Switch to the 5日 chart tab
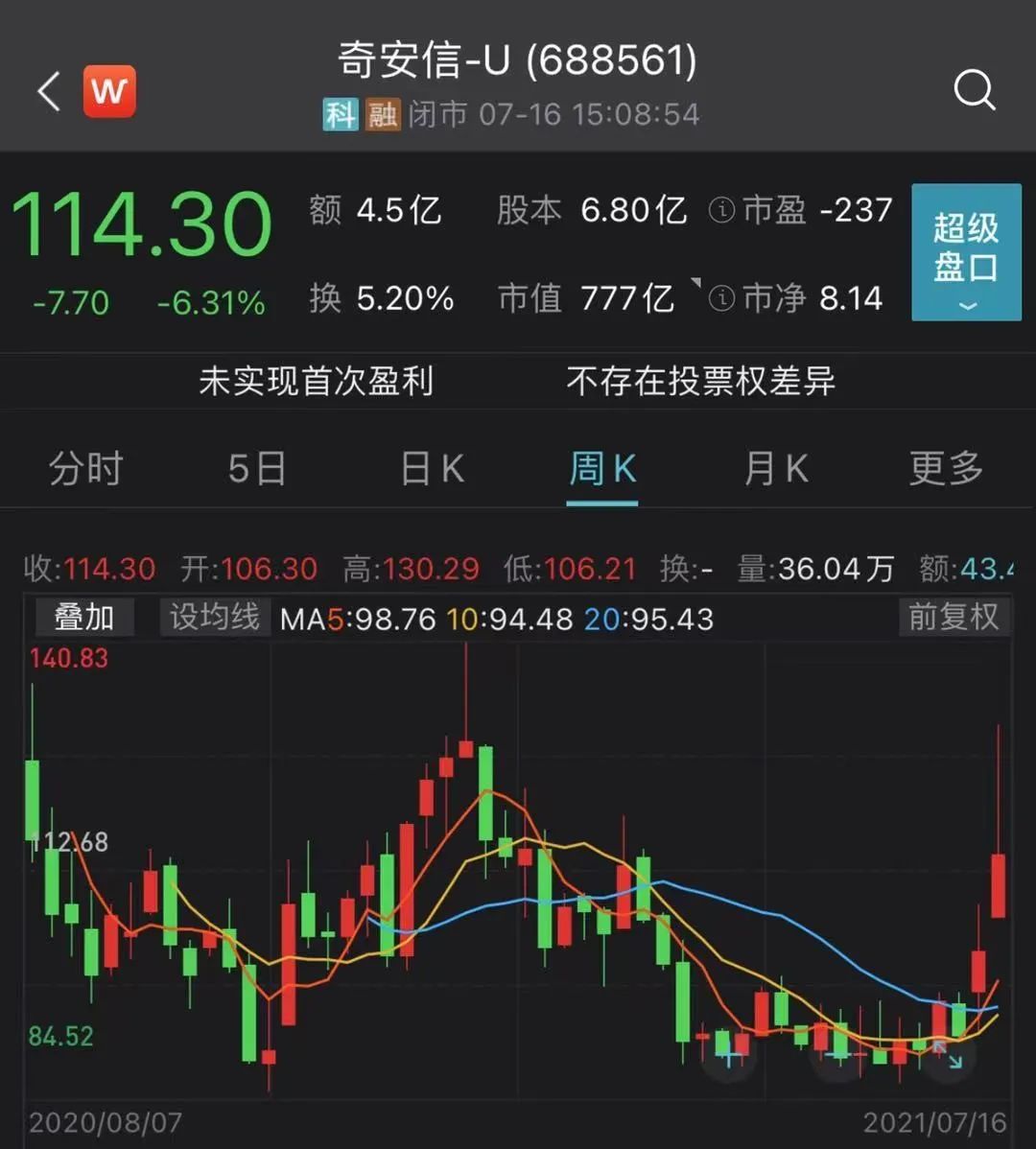The height and width of the screenshot is (1149, 1036). pos(257,469)
